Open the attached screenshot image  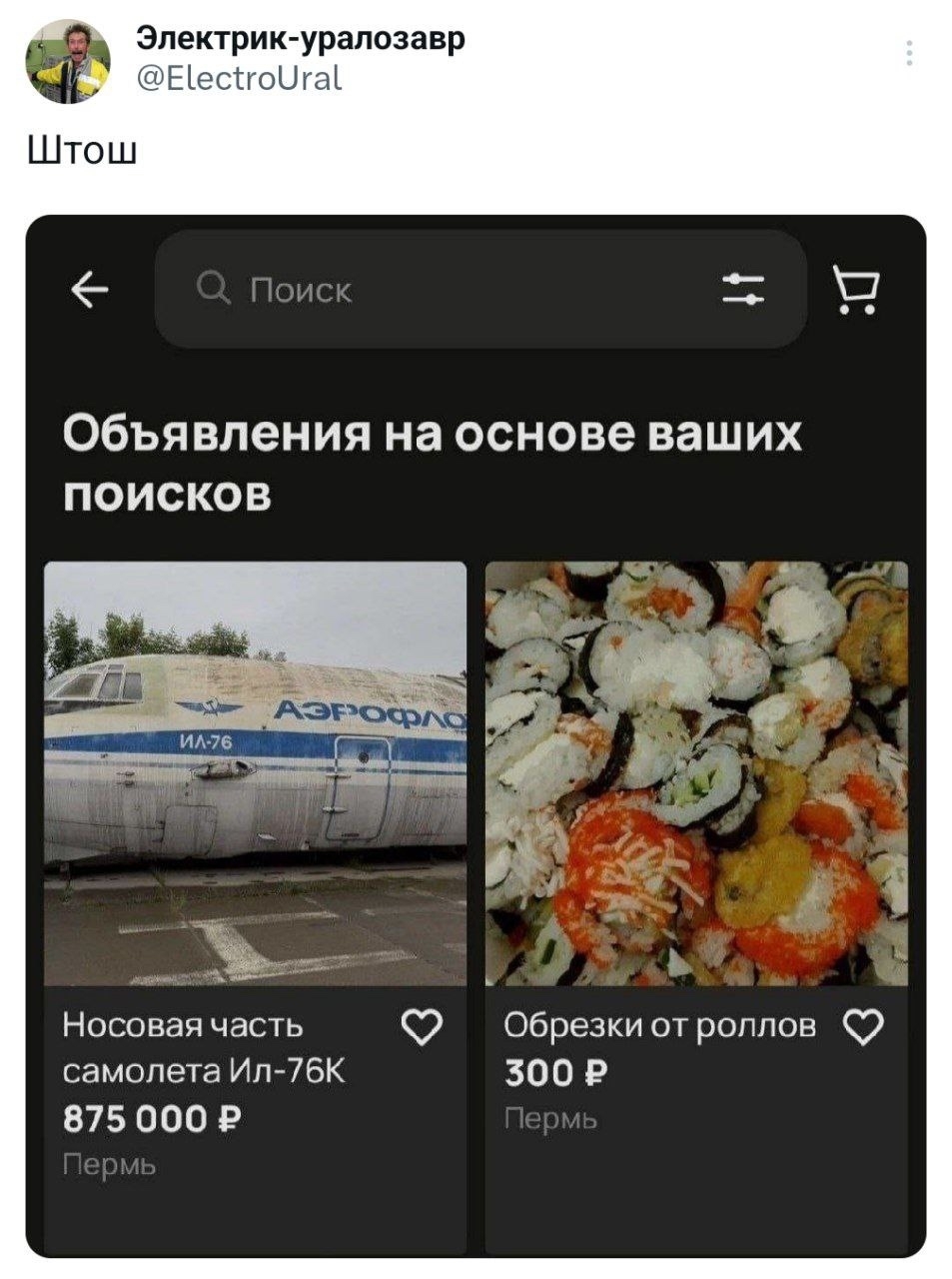point(476,735)
